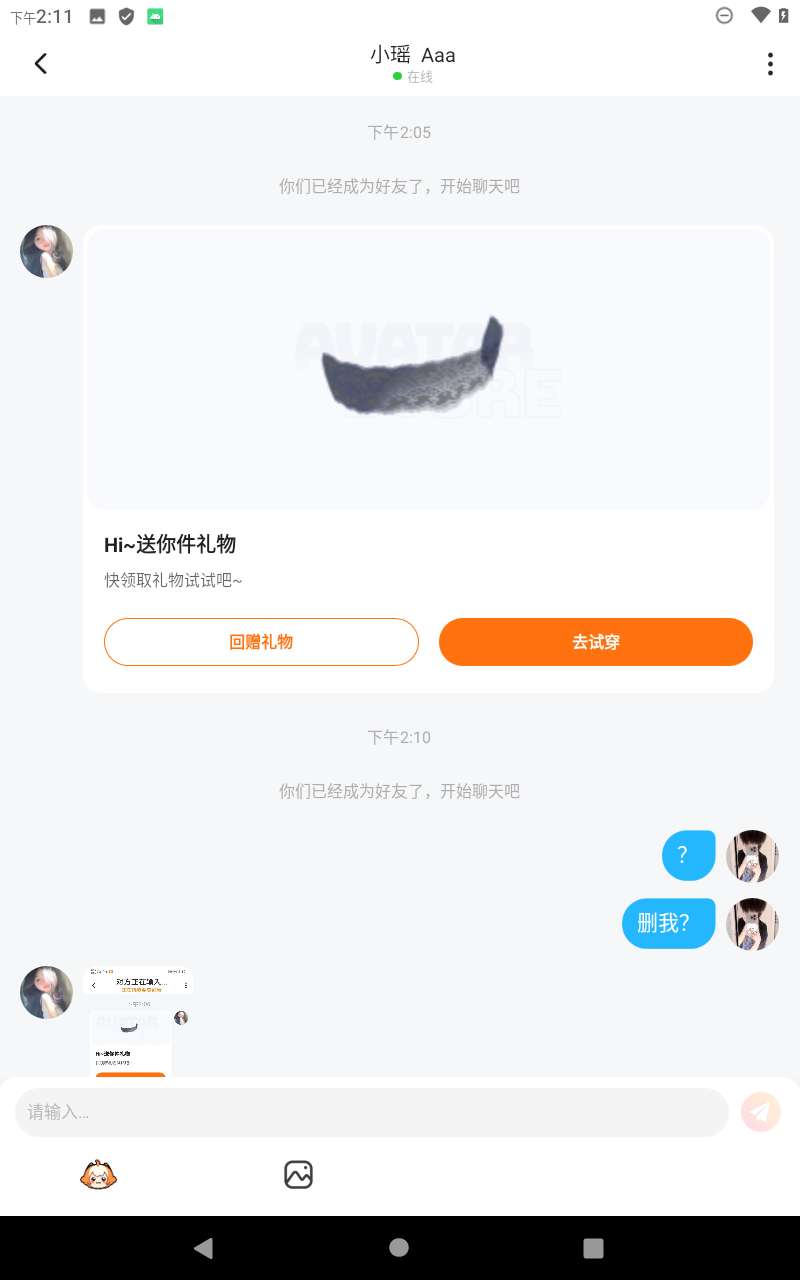Viewport: 800px width, 1280px height.
Task: Focus the 请输入... message input field
Action: pyautogui.click(x=370, y=1112)
